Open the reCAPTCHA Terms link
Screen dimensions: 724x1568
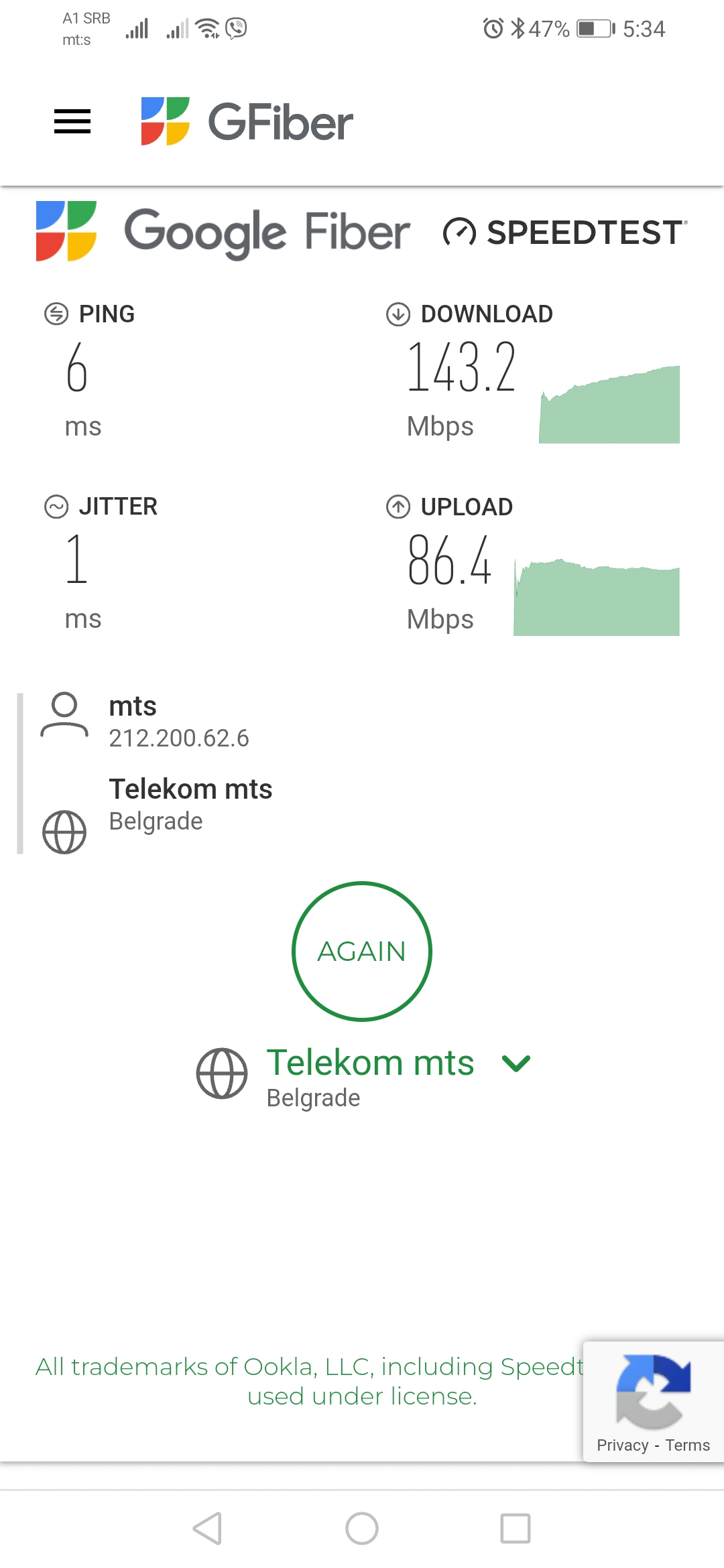click(687, 1445)
